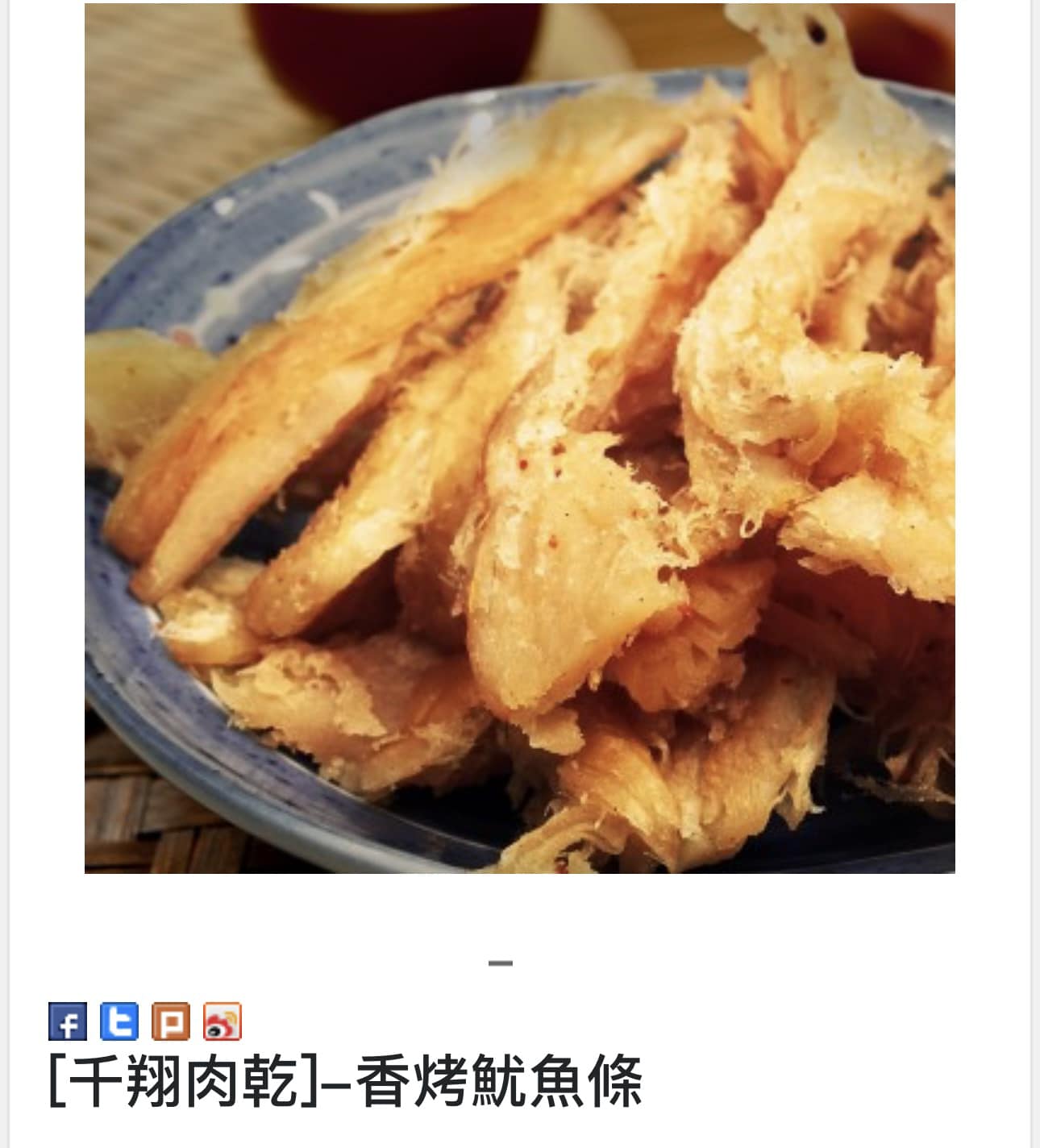Screen dimensions: 1040x1148
Task: Share on Twitter
Action: coord(119,1022)
